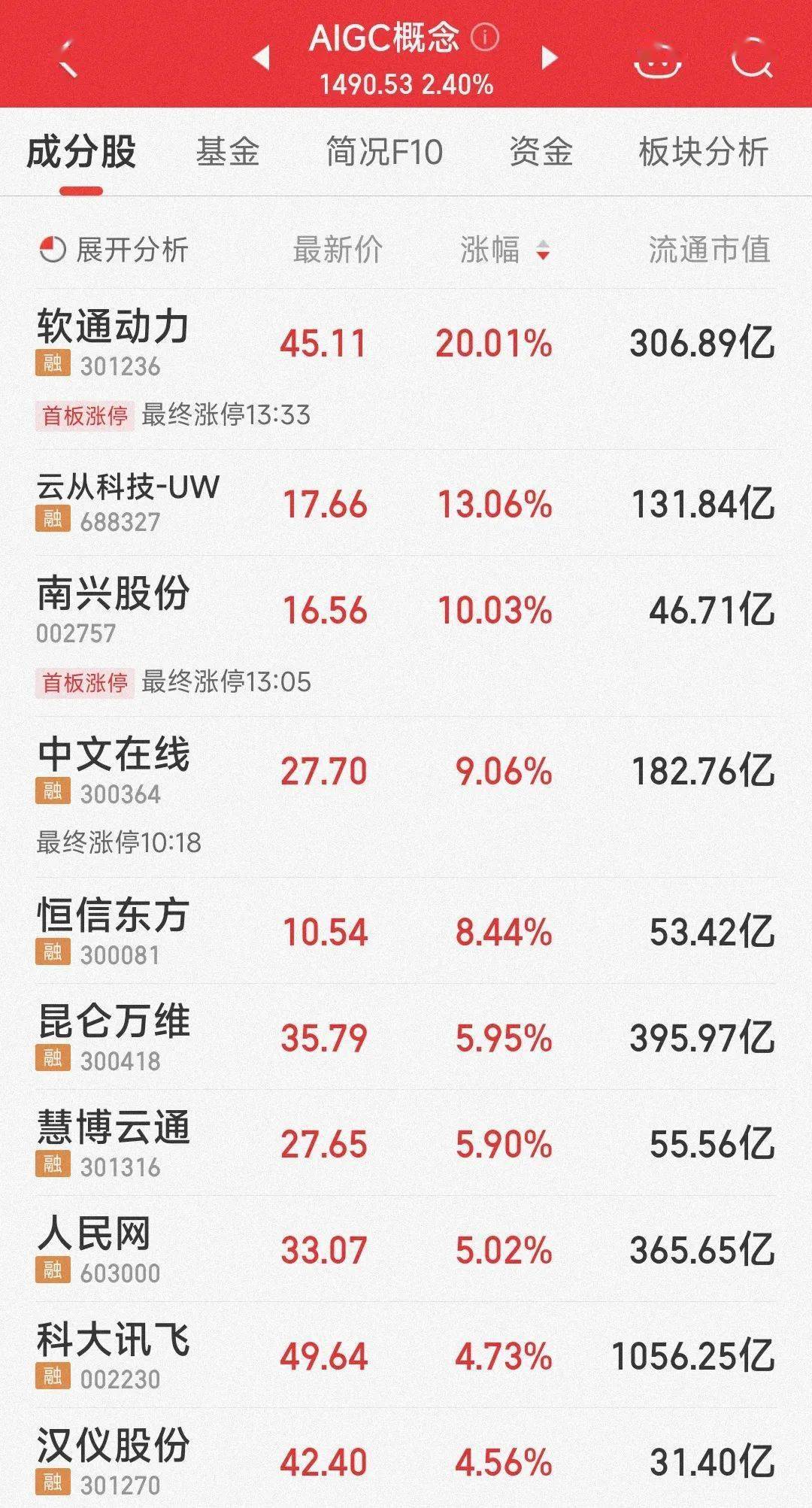812x1508 pixels.
Task: Open stock 昆仑万维 300418
Action: click(406, 1037)
